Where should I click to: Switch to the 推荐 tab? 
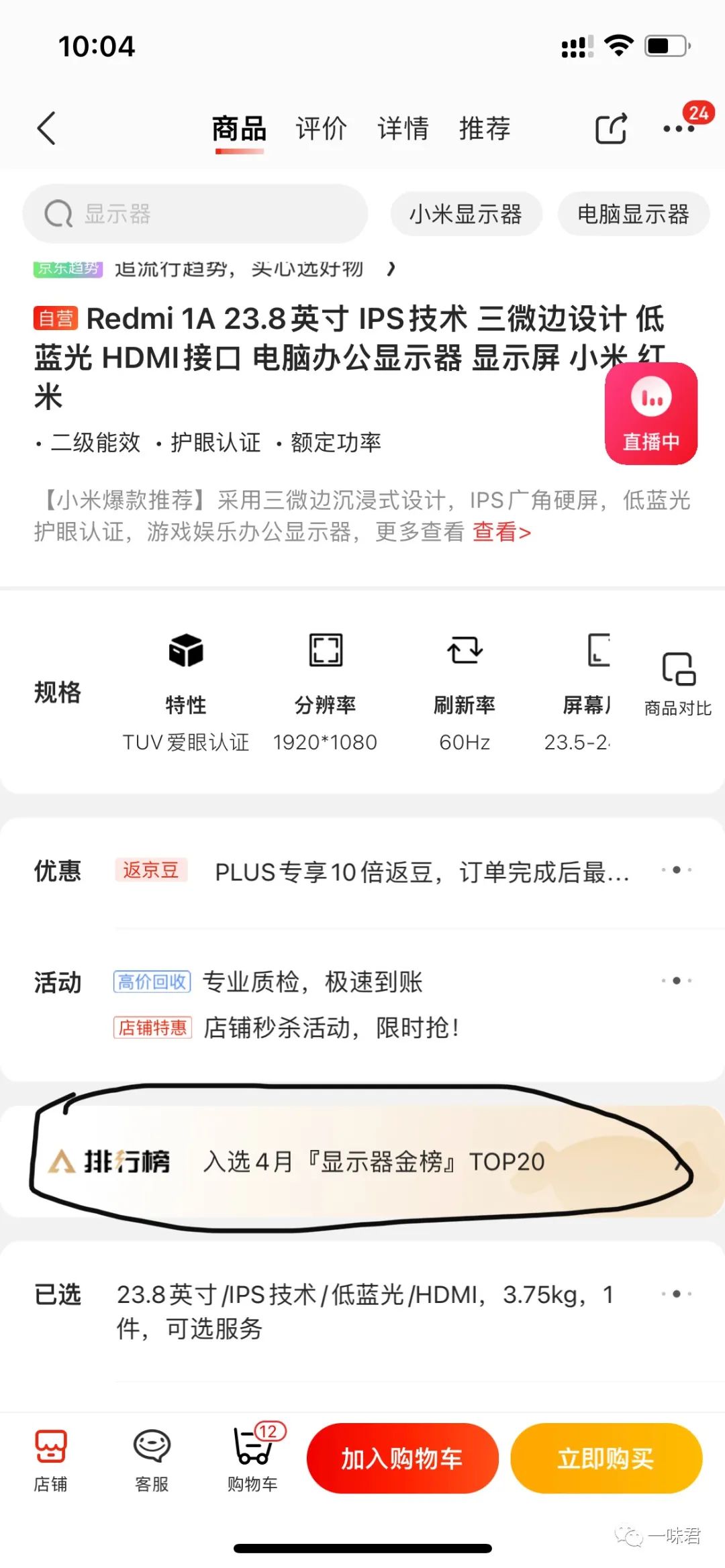coord(485,128)
